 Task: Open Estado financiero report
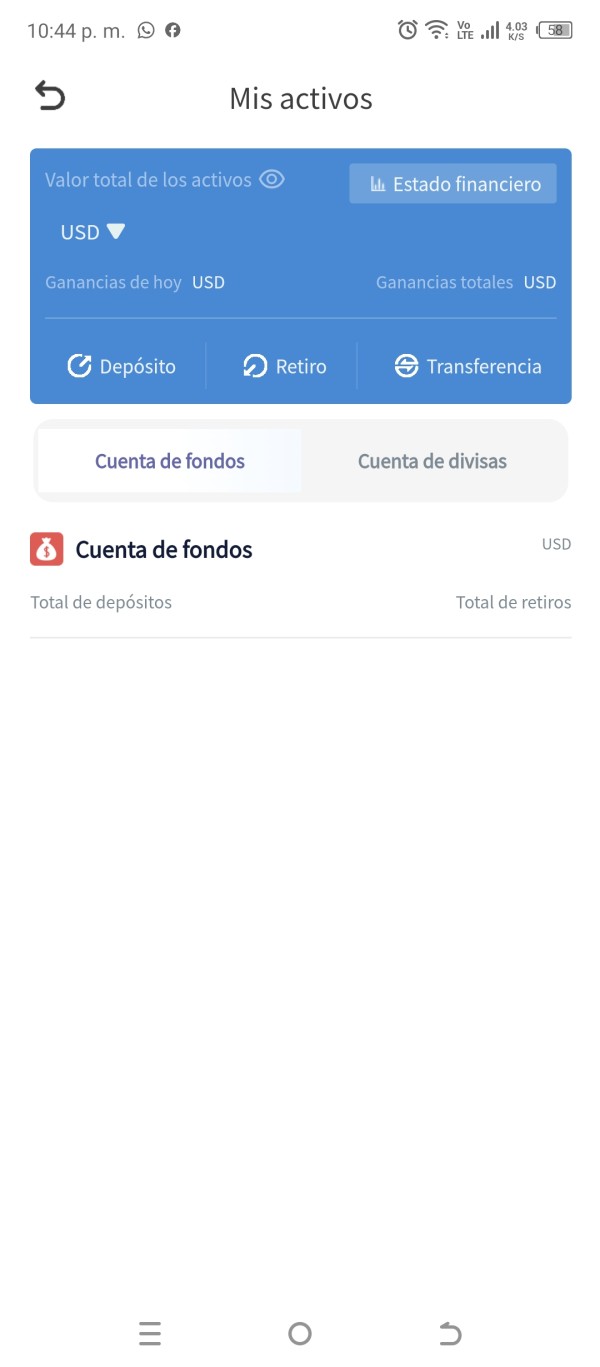(x=453, y=184)
